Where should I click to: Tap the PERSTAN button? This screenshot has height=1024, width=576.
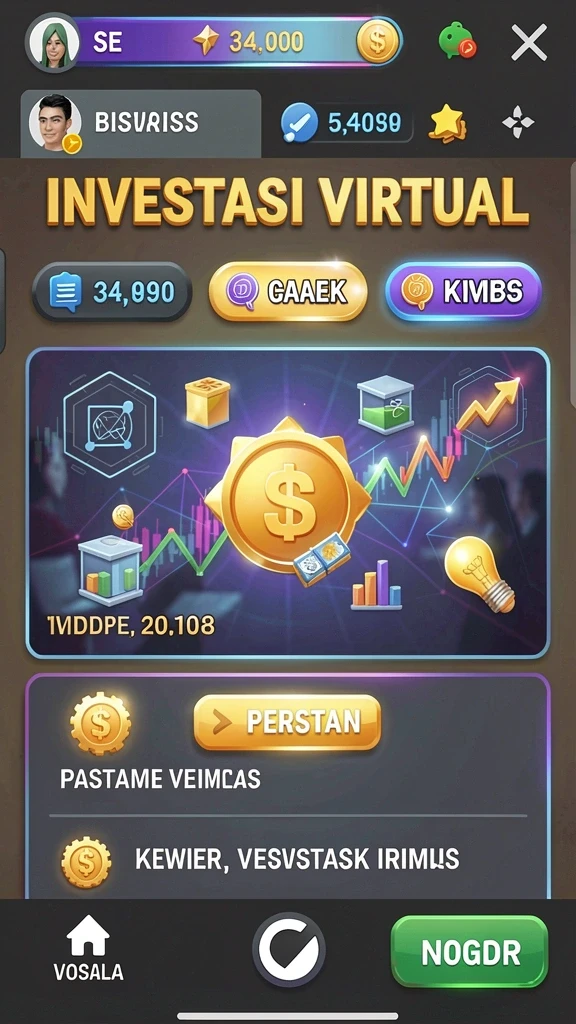(x=287, y=722)
